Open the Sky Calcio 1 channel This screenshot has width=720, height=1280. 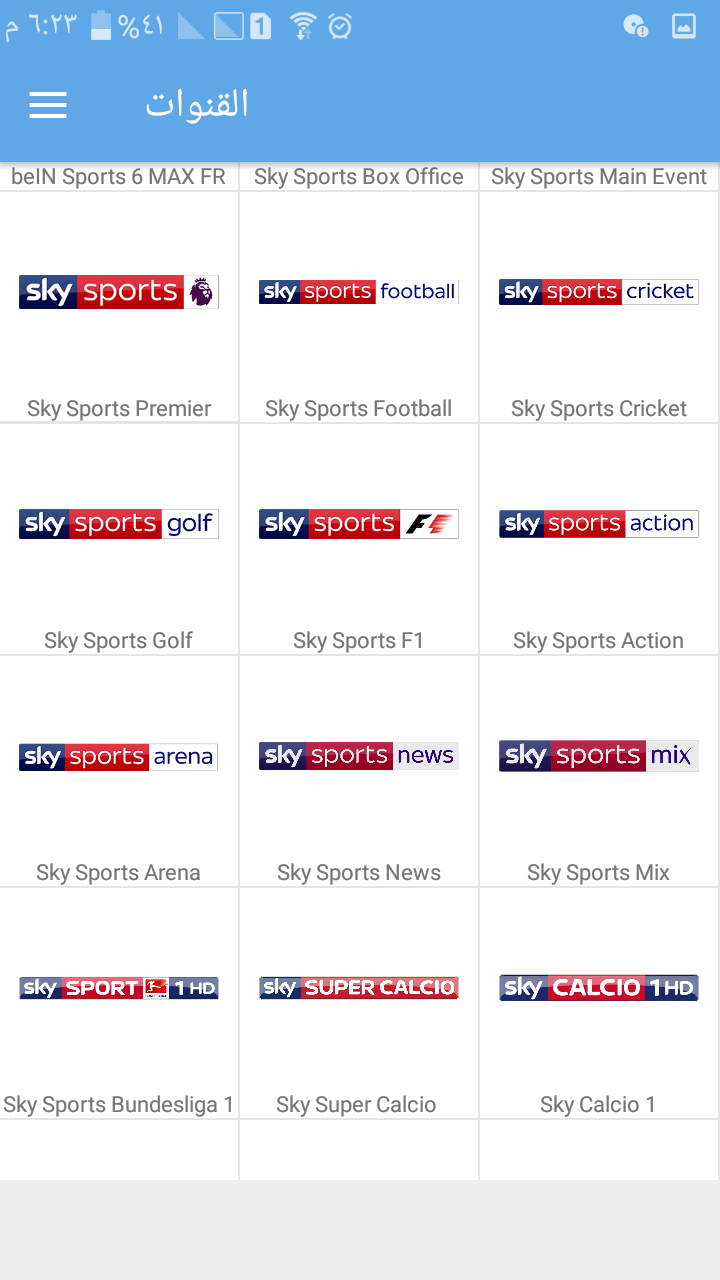pos(600,1003)
